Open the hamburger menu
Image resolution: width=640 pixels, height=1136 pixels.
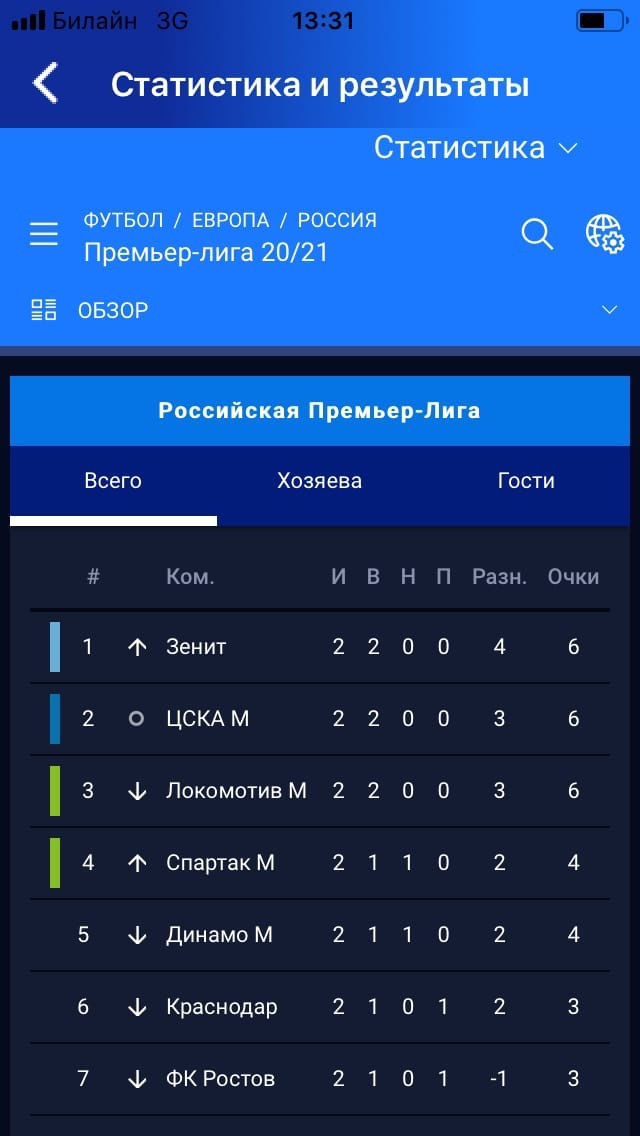44,234
